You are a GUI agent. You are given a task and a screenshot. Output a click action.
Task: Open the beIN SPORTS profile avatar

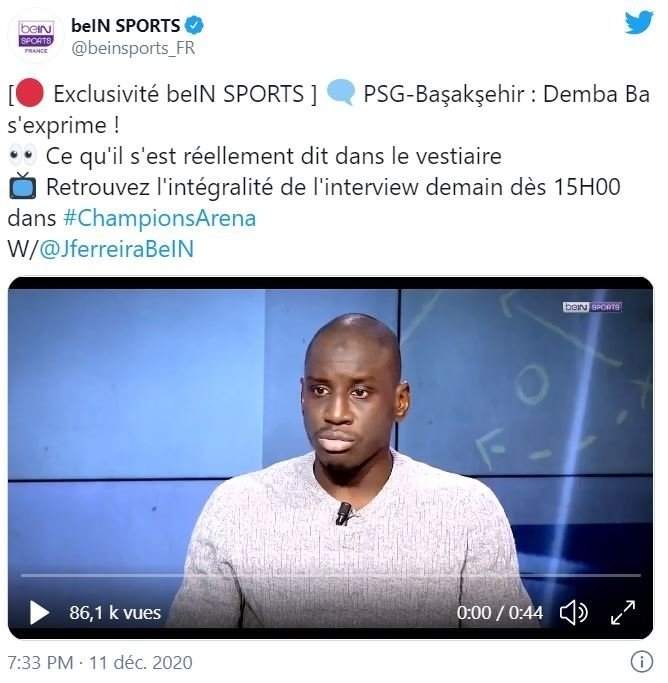(35, 35)
